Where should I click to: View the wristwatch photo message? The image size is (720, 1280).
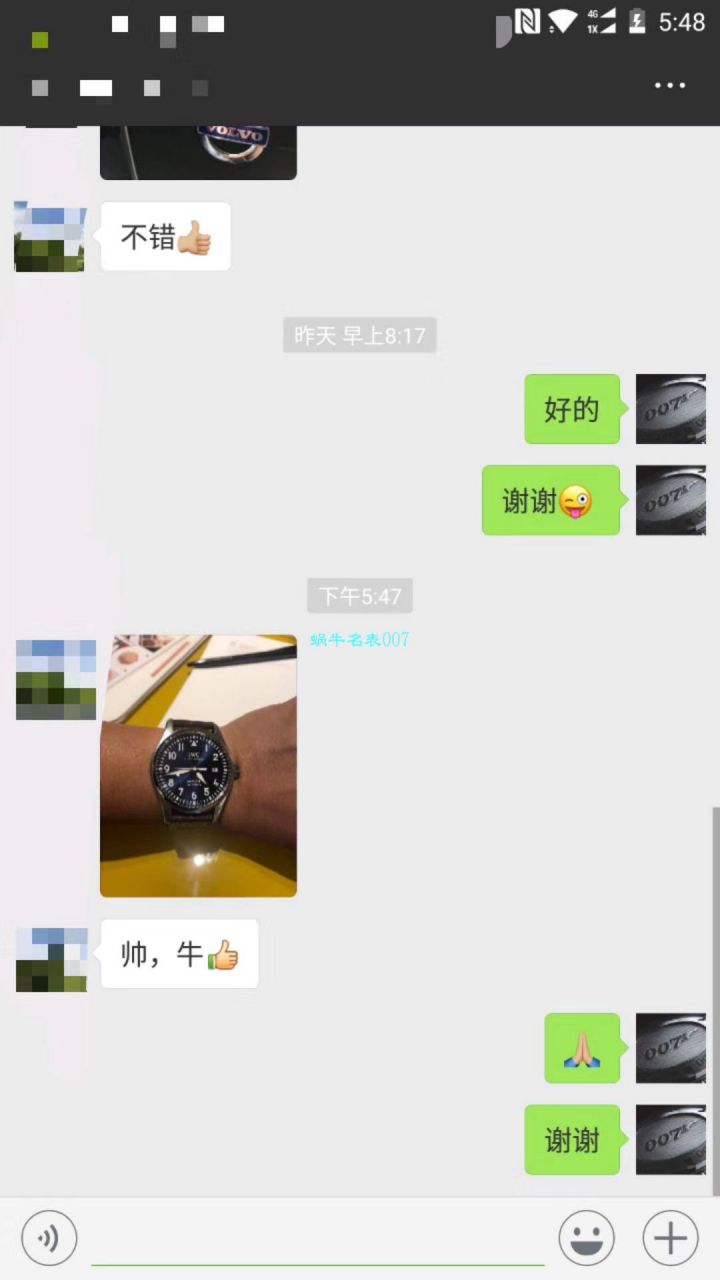pyautogui.click(x=198, y=765)
